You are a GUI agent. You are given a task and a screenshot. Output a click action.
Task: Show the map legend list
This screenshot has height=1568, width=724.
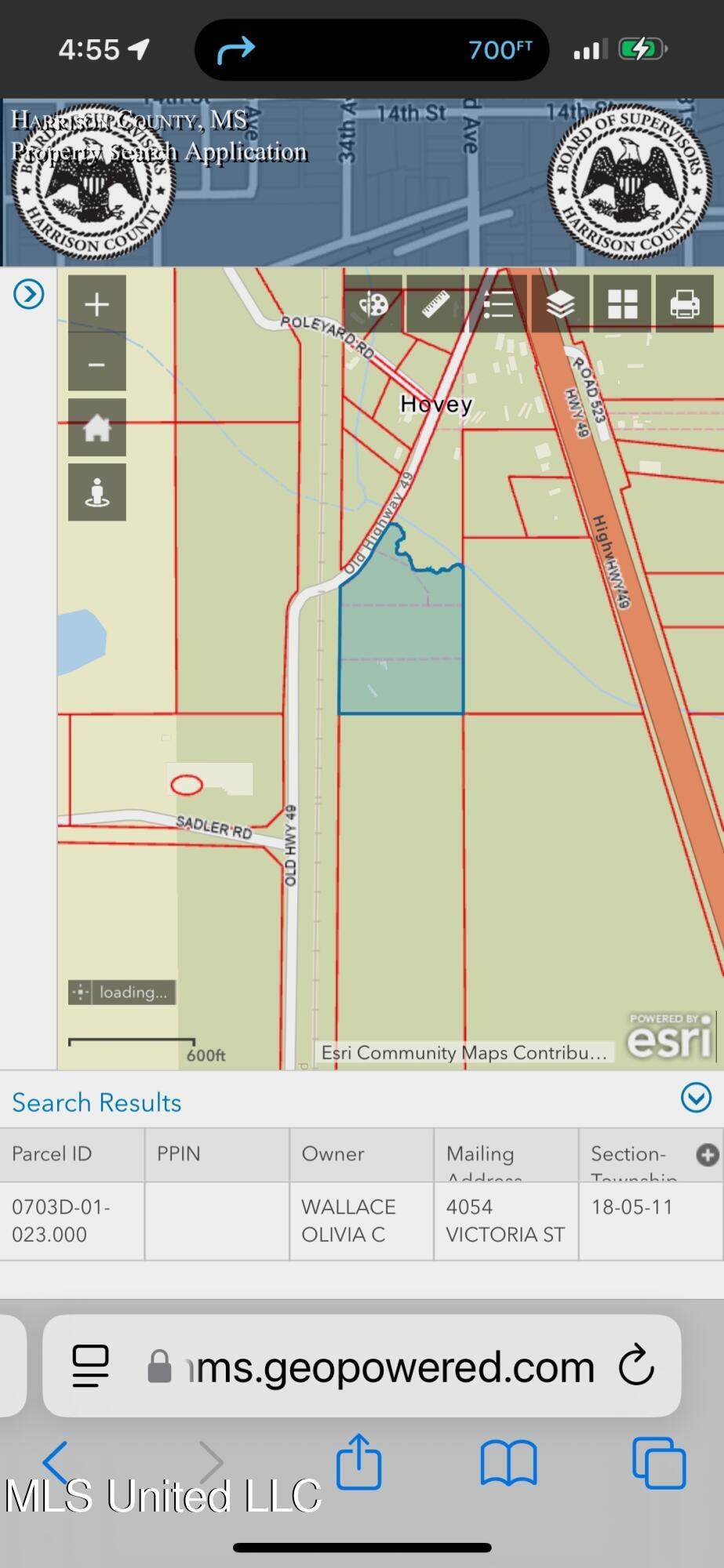[497, 304]
